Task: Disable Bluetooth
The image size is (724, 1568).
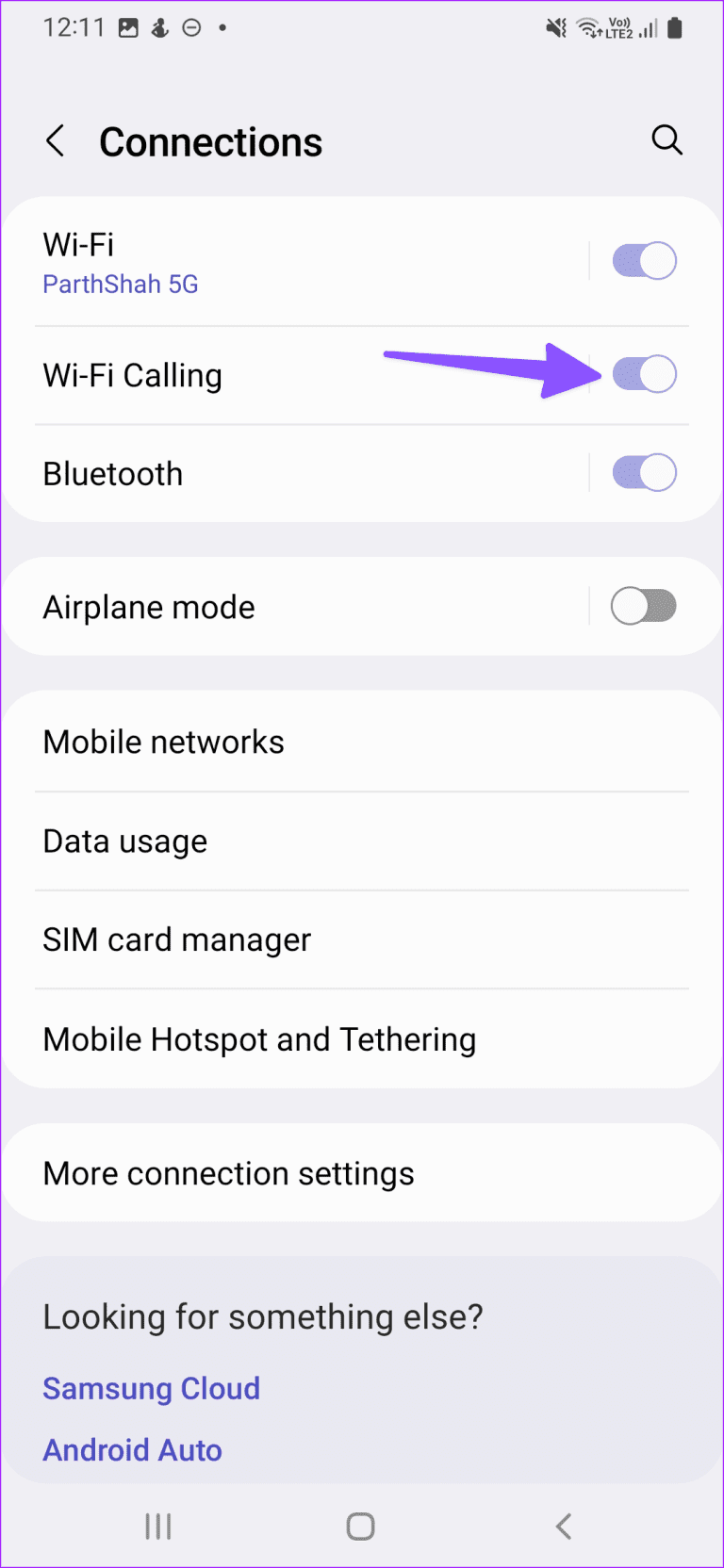Action: click(x=645, y=472)
